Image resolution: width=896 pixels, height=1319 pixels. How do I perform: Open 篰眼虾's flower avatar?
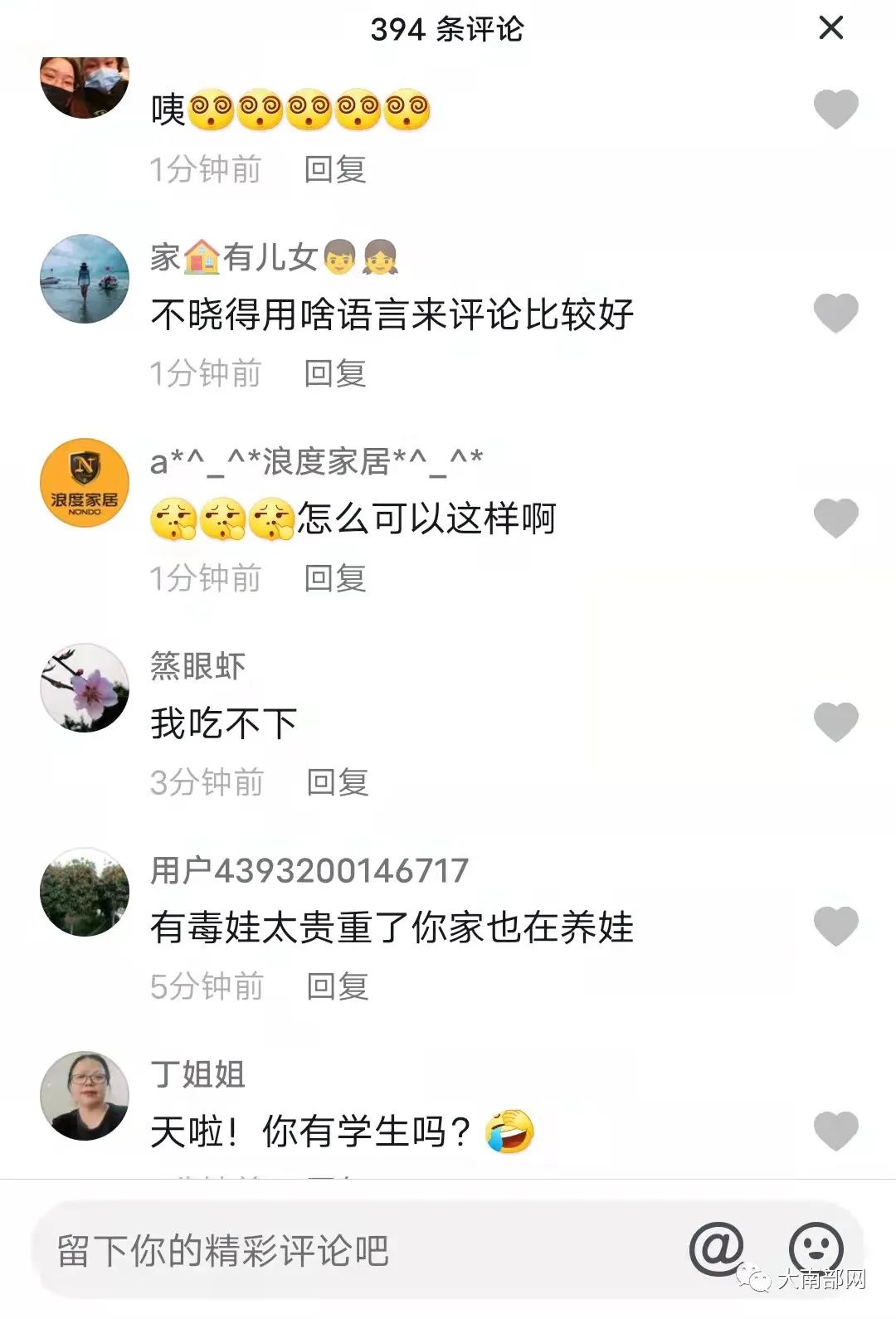tap(85, 688)
